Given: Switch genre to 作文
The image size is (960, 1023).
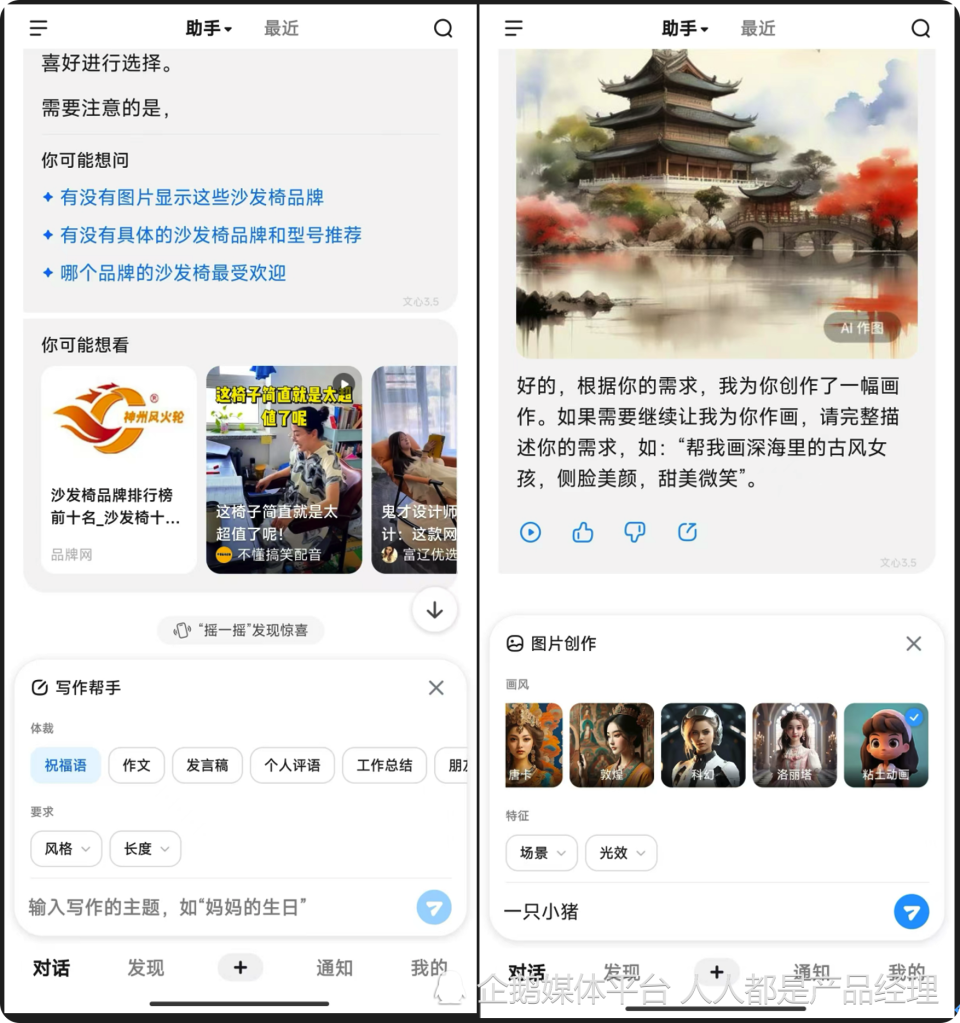Looking at the screenshot, I should (136, 765).
